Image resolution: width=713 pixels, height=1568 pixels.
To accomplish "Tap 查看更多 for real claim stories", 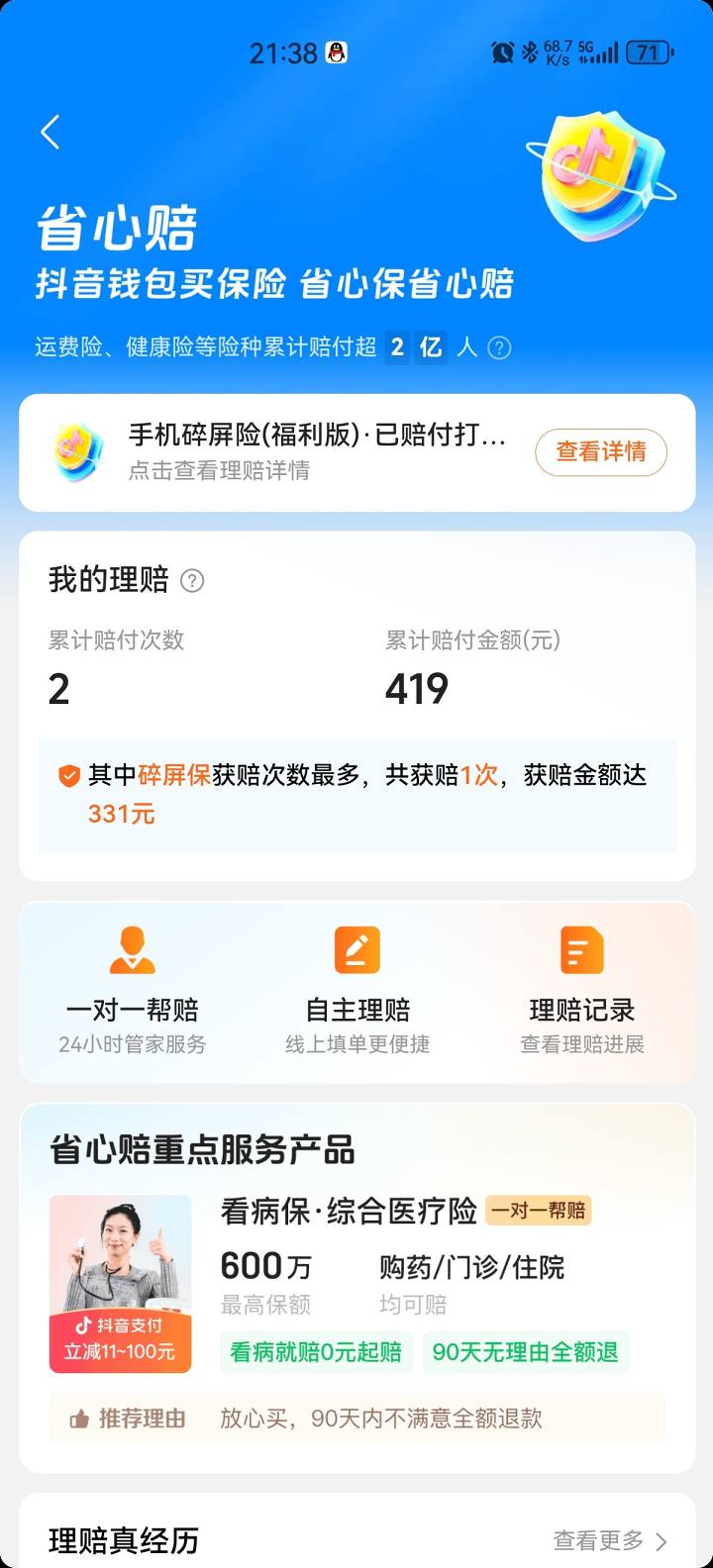I will 609,1540.
